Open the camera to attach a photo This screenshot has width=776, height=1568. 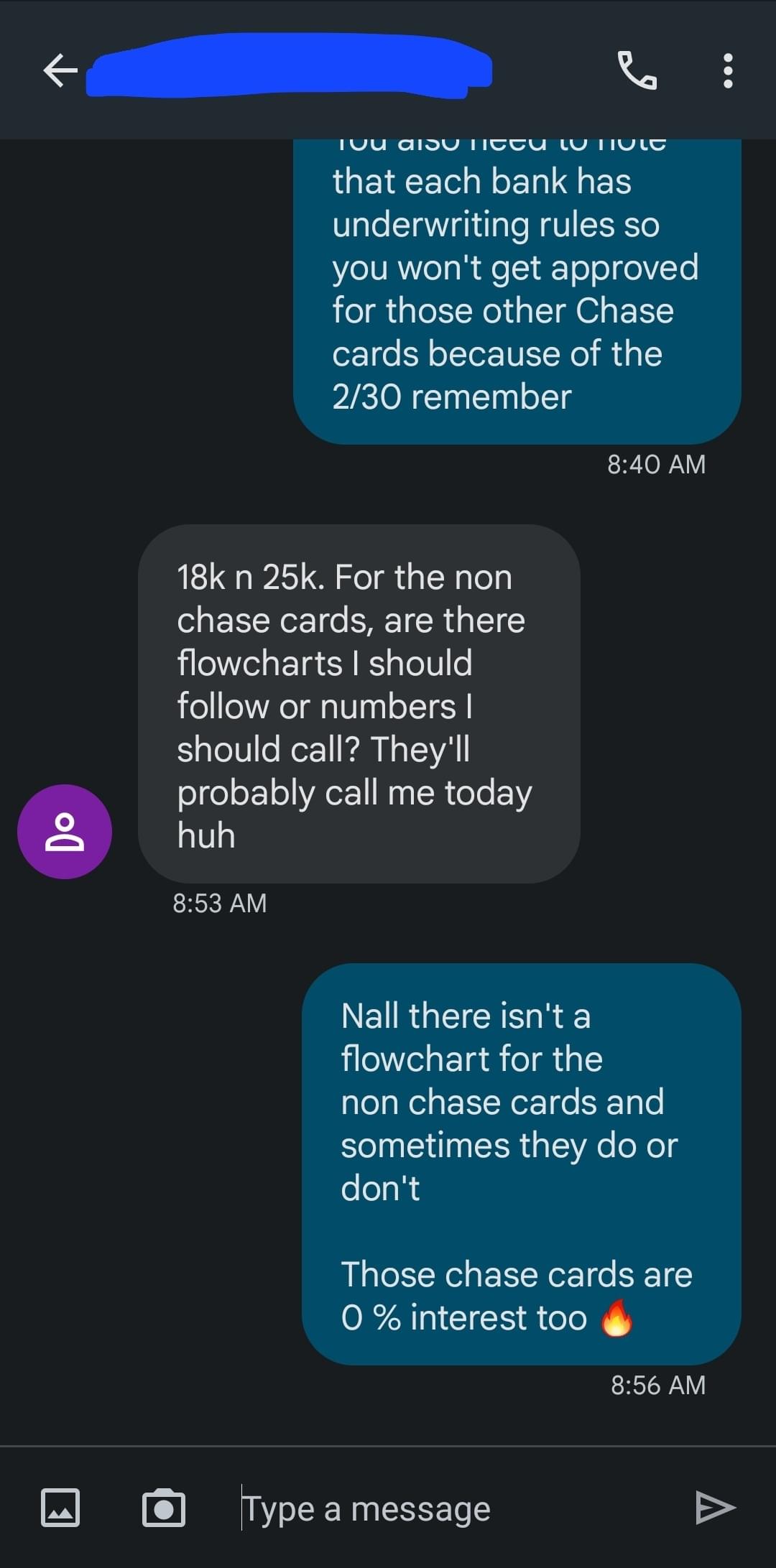tap(164, 1507)
